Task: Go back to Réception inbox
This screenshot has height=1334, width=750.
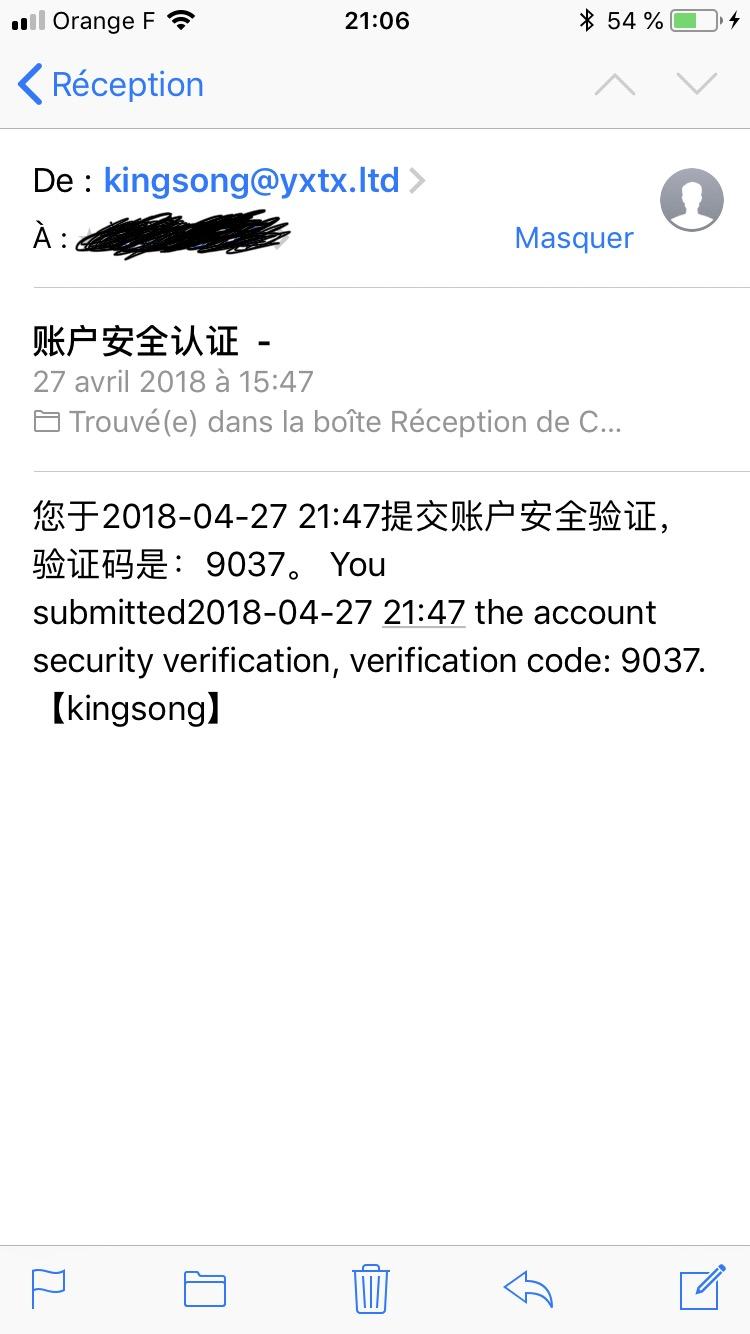Action: click(111, 85)
